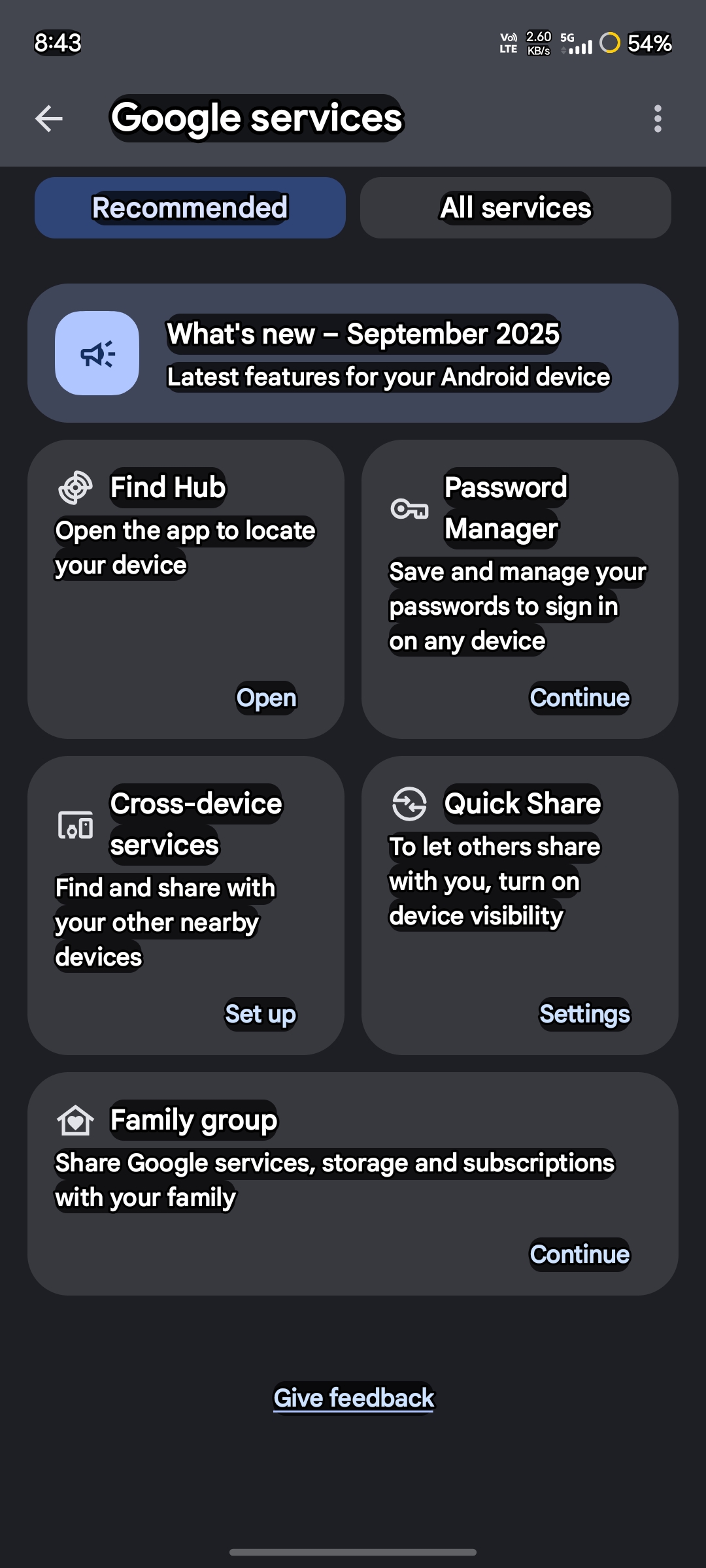Switch to the All services tab

pyautogui.click(x=515, y=208)
